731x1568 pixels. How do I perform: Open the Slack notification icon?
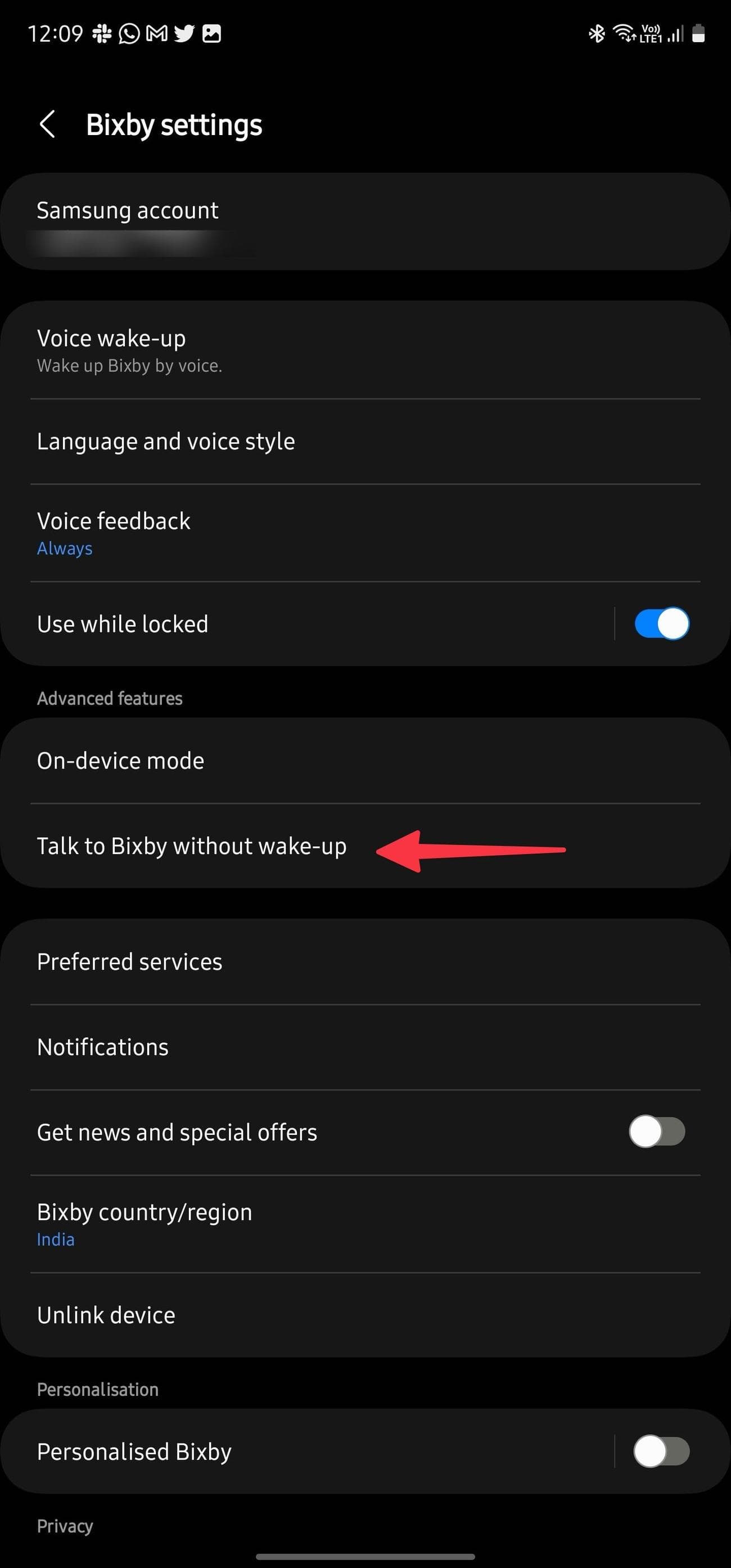[103, 34]
